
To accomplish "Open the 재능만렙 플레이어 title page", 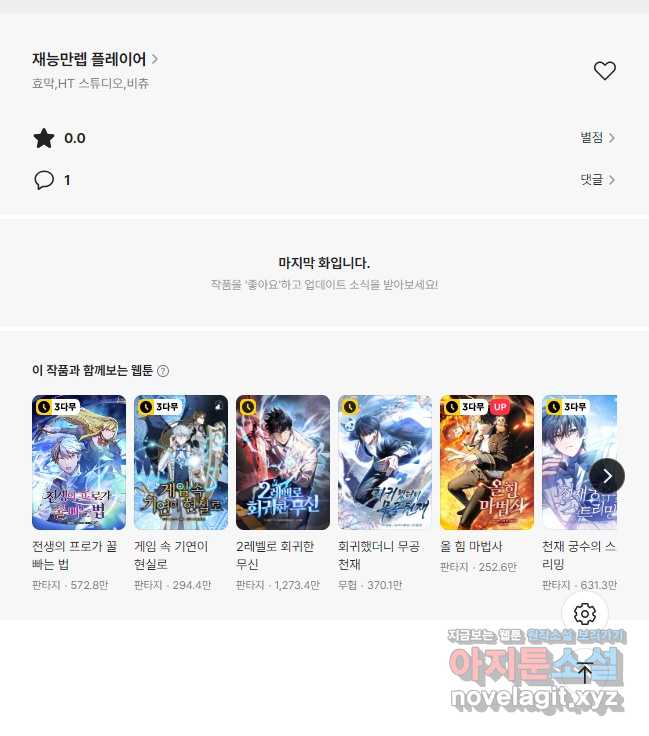I will coord(95,59).
